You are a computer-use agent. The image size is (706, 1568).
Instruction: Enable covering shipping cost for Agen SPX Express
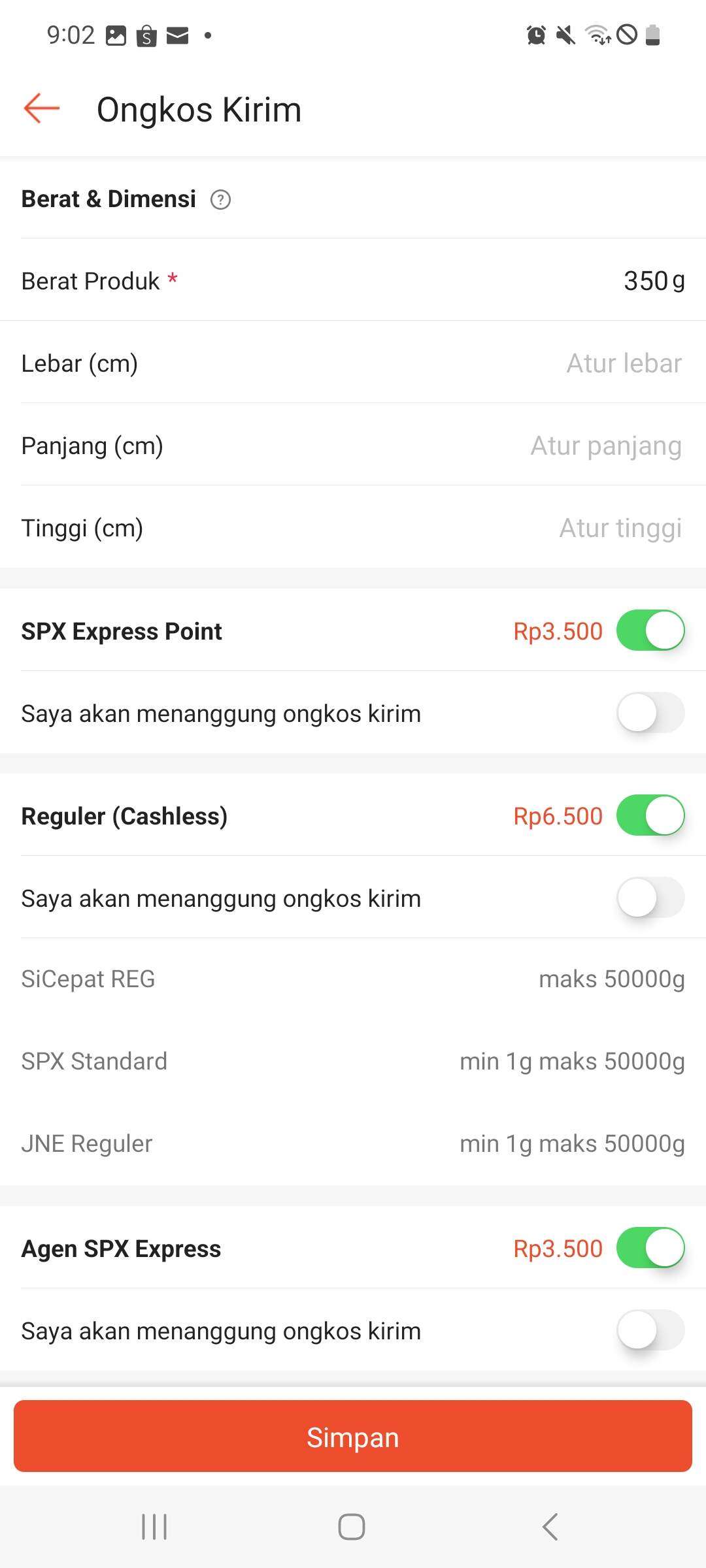[650, 1330]
